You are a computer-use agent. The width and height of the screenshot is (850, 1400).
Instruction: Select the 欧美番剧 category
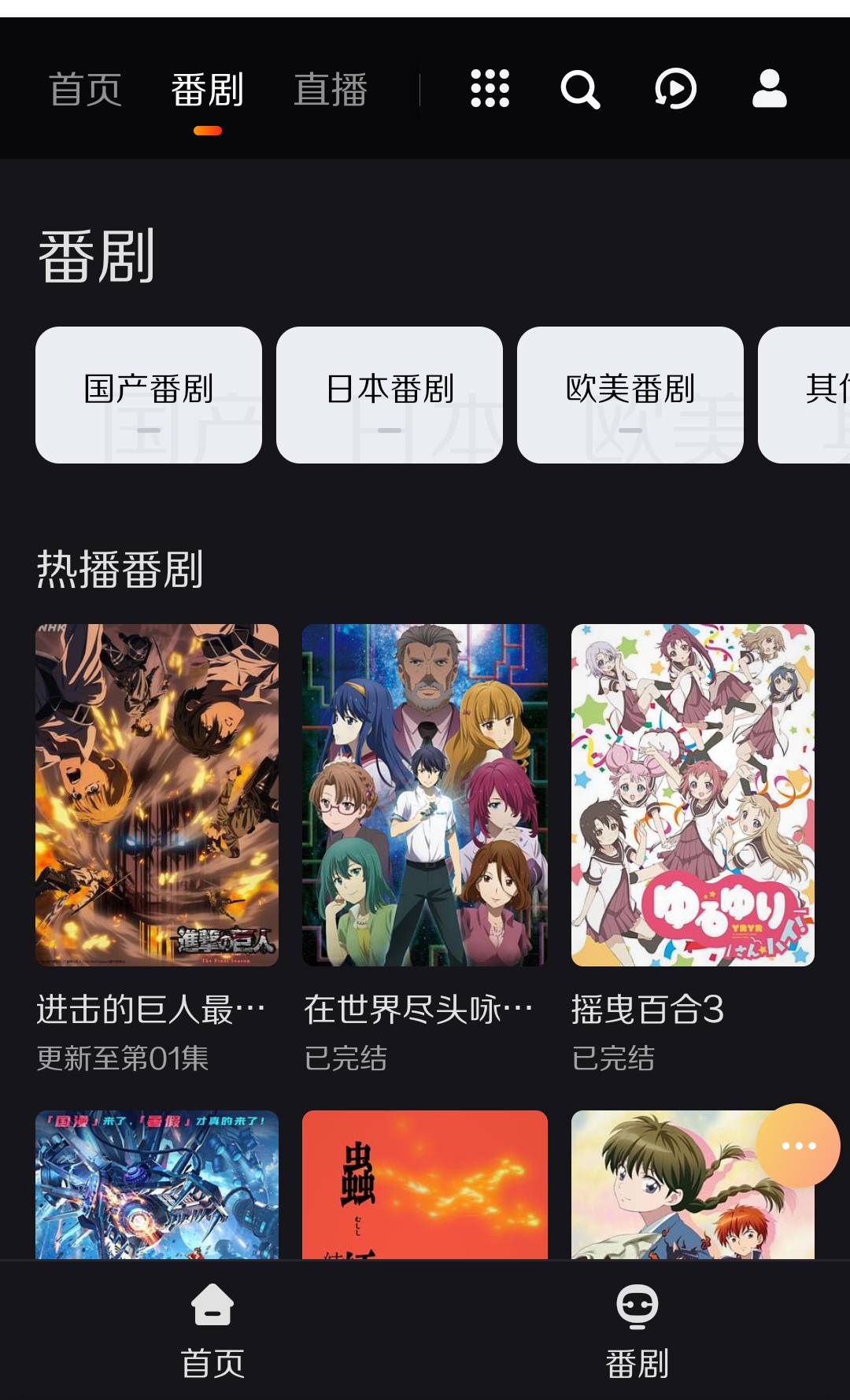630,394
